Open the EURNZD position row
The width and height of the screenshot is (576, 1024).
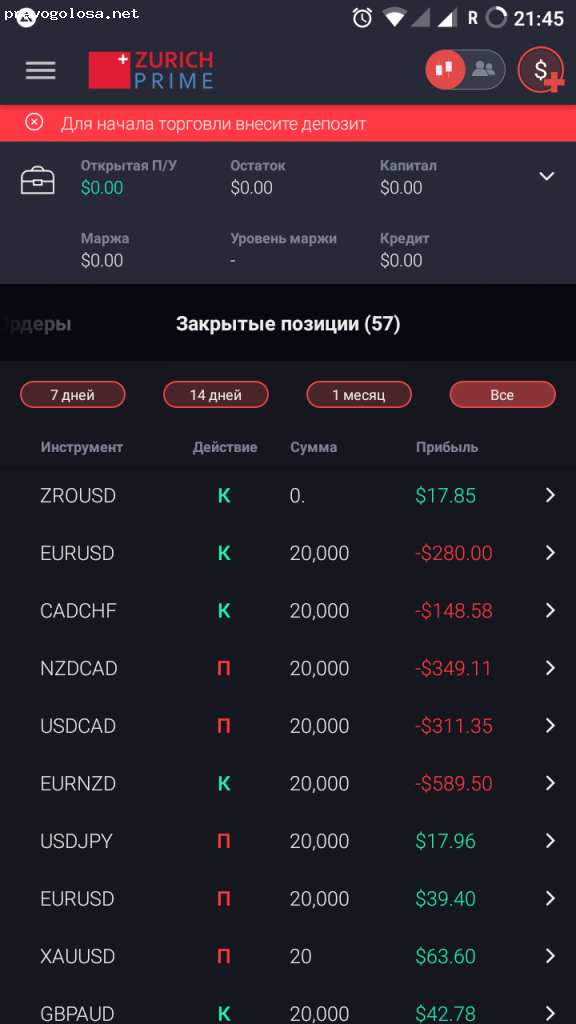(x=288, y=783)
